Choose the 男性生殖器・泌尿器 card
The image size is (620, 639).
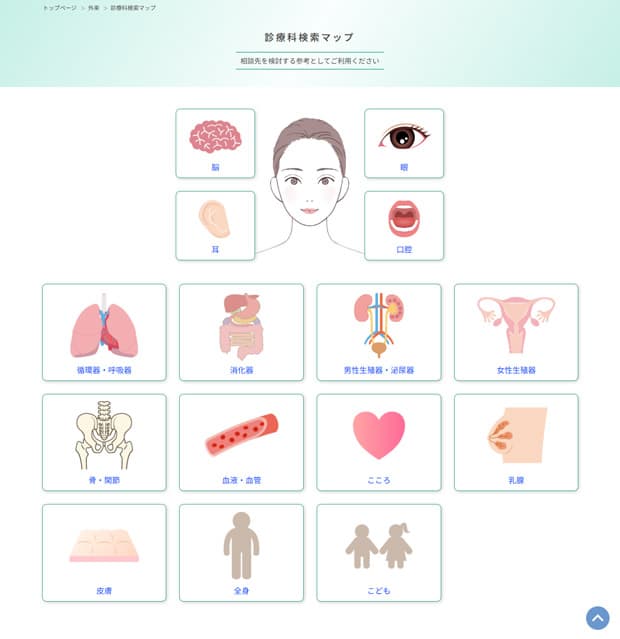(379, 332)
